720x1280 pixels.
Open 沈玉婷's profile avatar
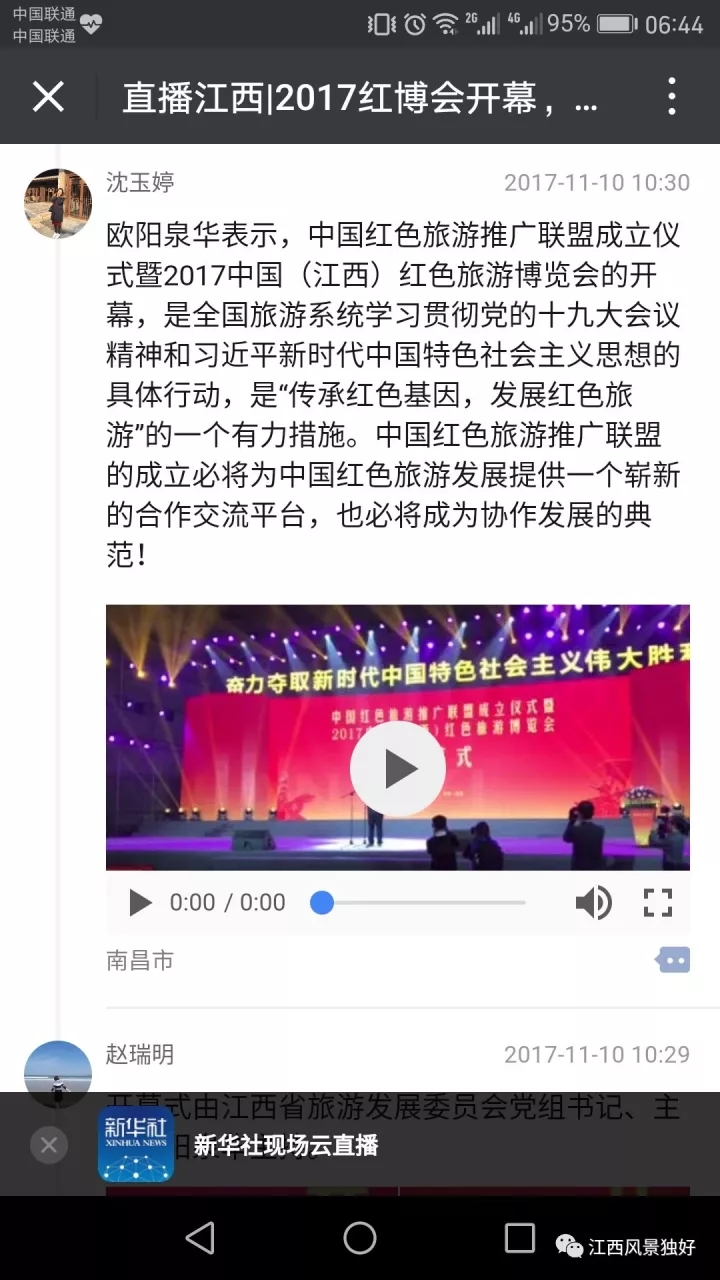[x=58, y=203]
